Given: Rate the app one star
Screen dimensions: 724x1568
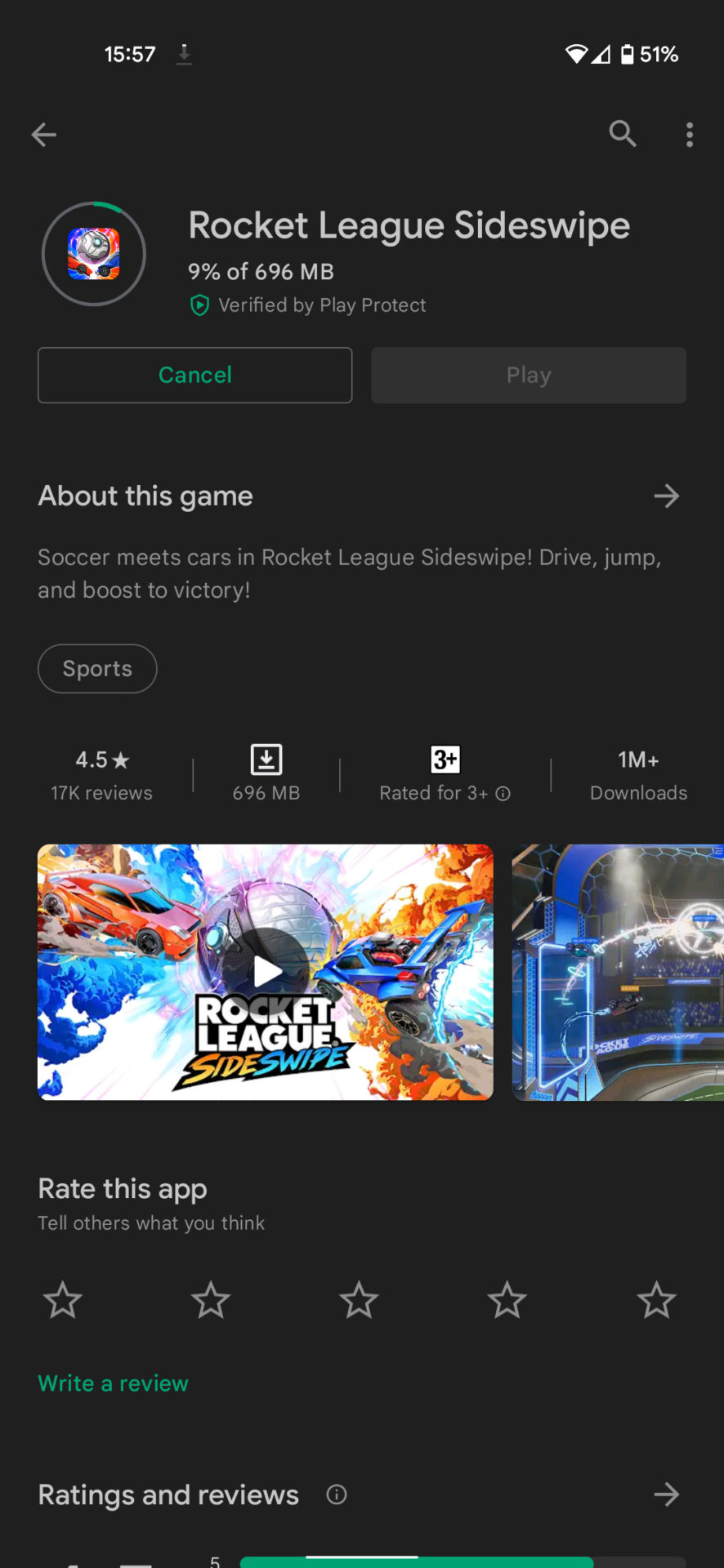Looking at the screenshot, I should [63, 1299].
